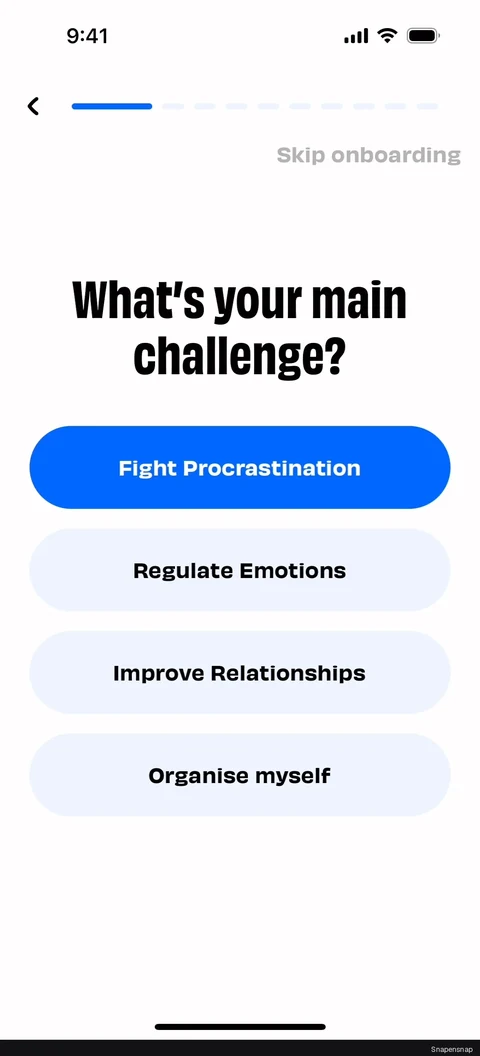
Task: Go back with the arrow icon
Action: (x=33, y=106)
